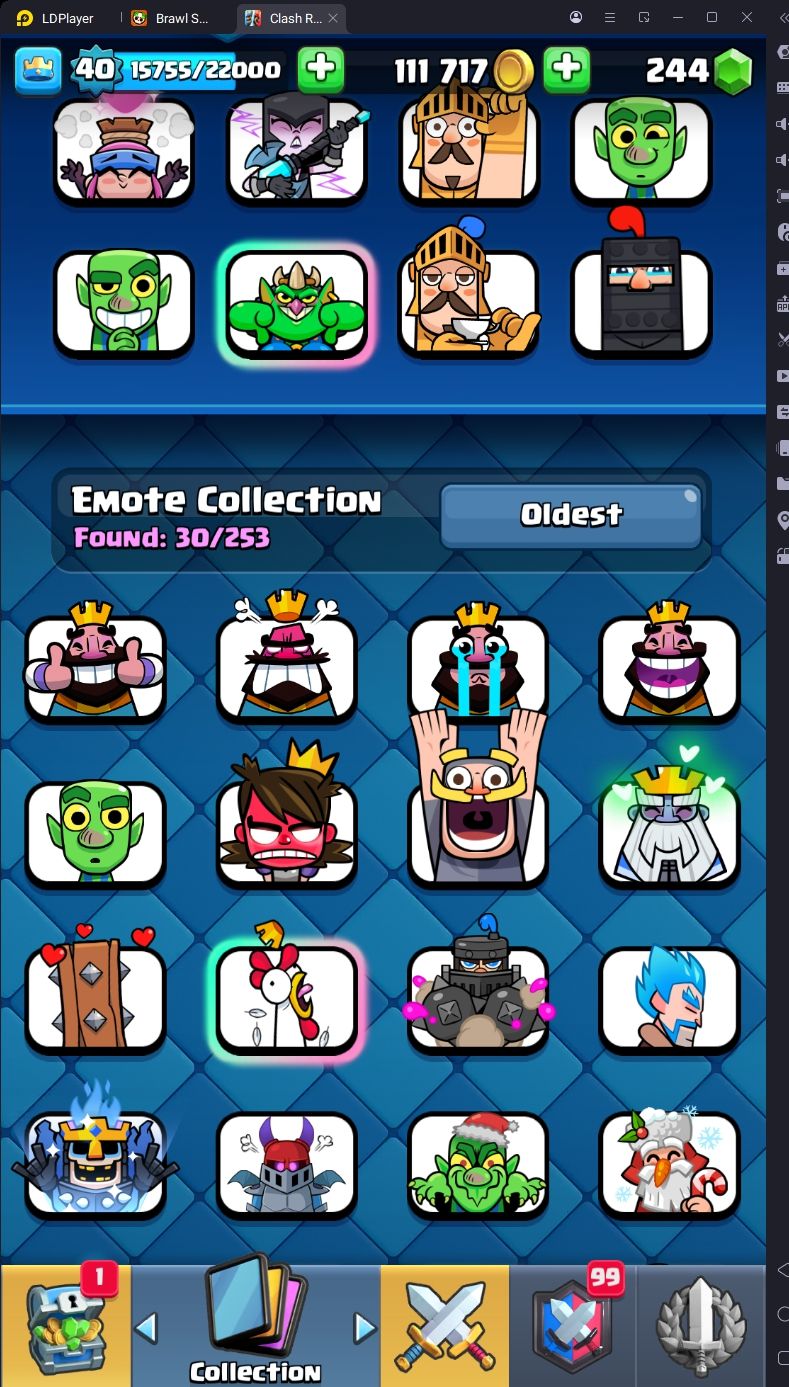This screenshot has height=1387, width=789.
Task: Open the shop chest tab
Action: 66,1326
